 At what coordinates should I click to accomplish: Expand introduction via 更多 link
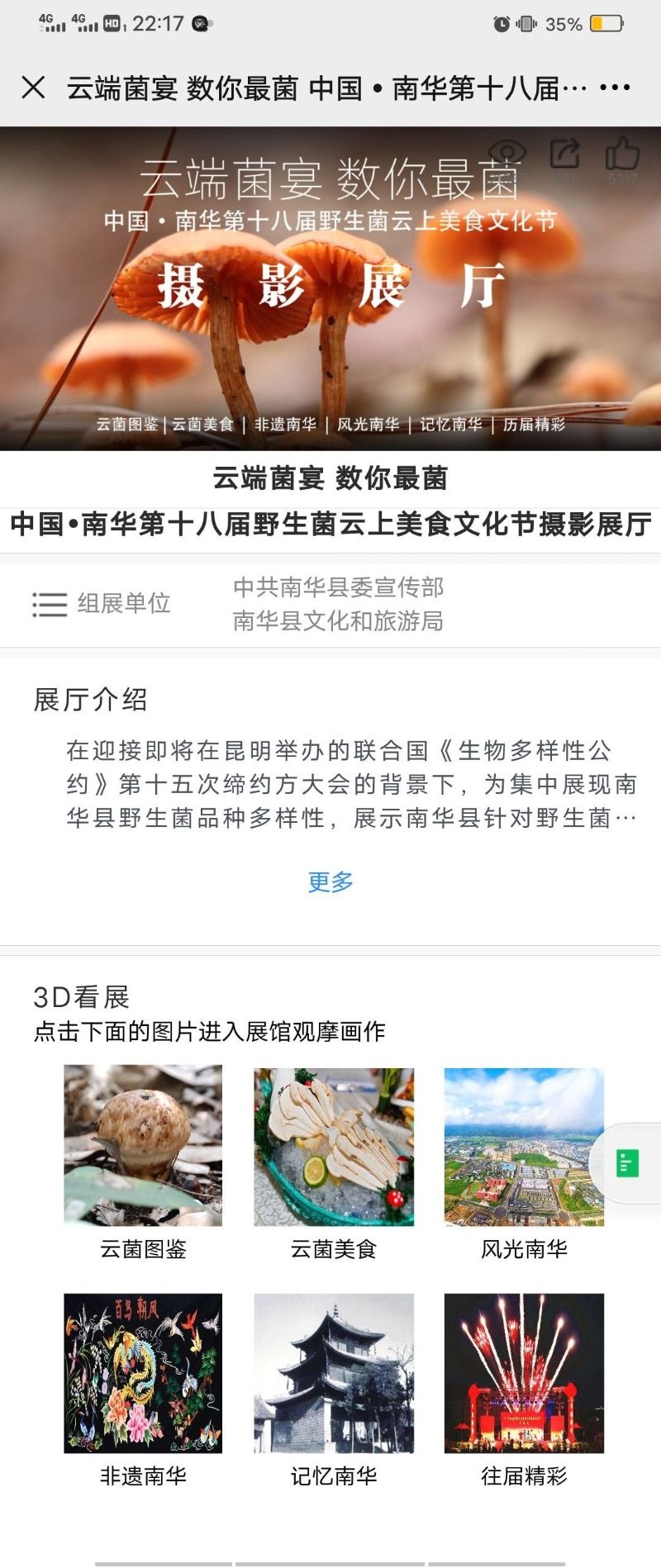point(330,882)
